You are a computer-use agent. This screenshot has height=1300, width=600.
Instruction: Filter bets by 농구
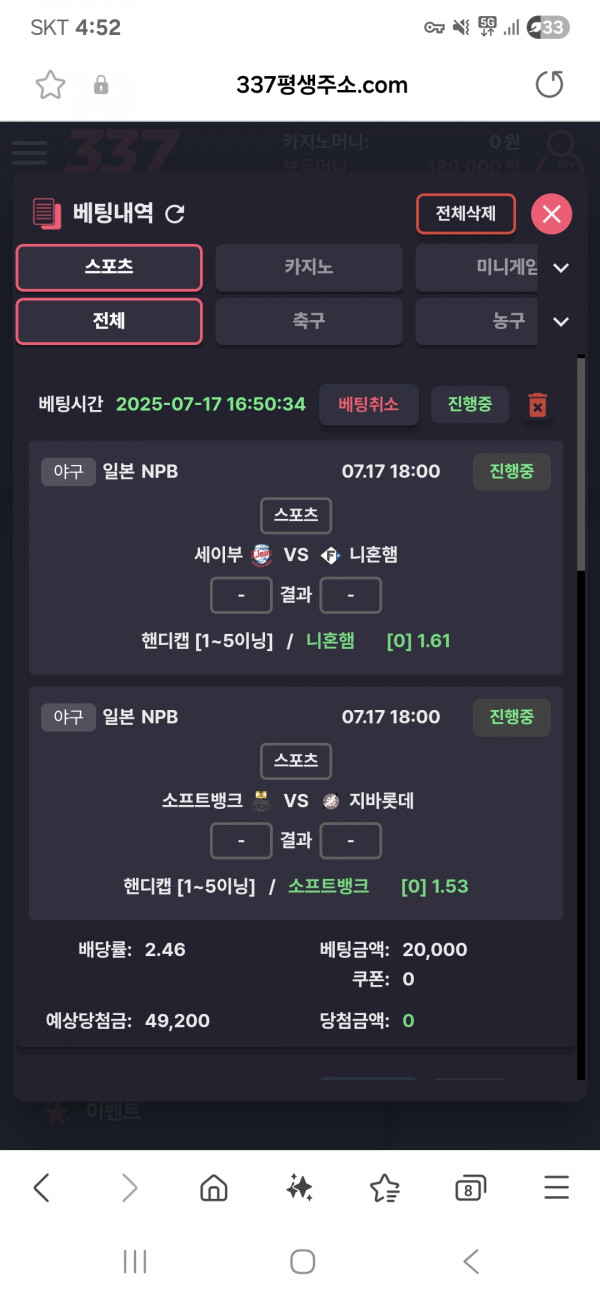click(478, 321)
